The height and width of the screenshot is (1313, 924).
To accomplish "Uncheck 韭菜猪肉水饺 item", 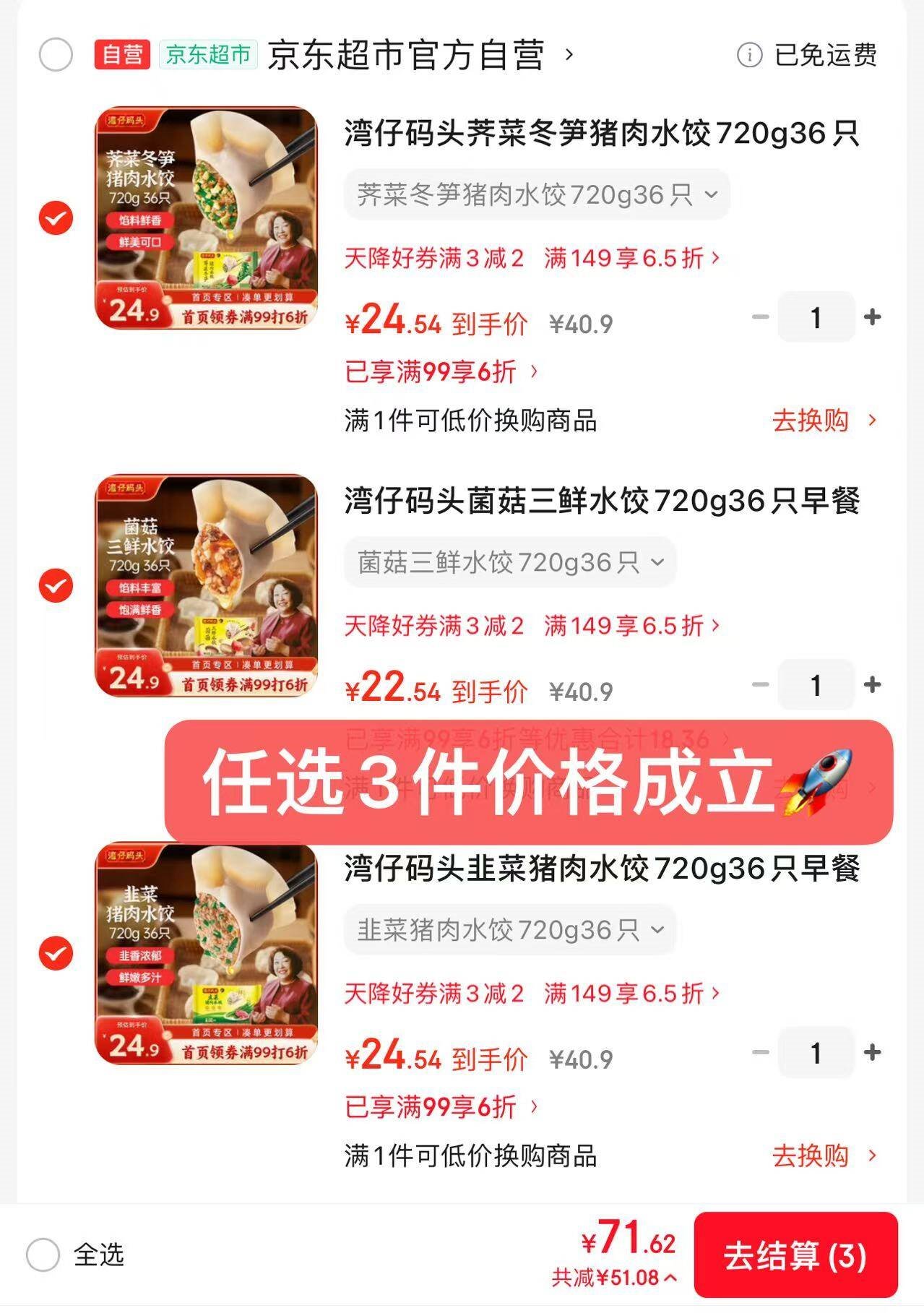I will click(56, 953).
